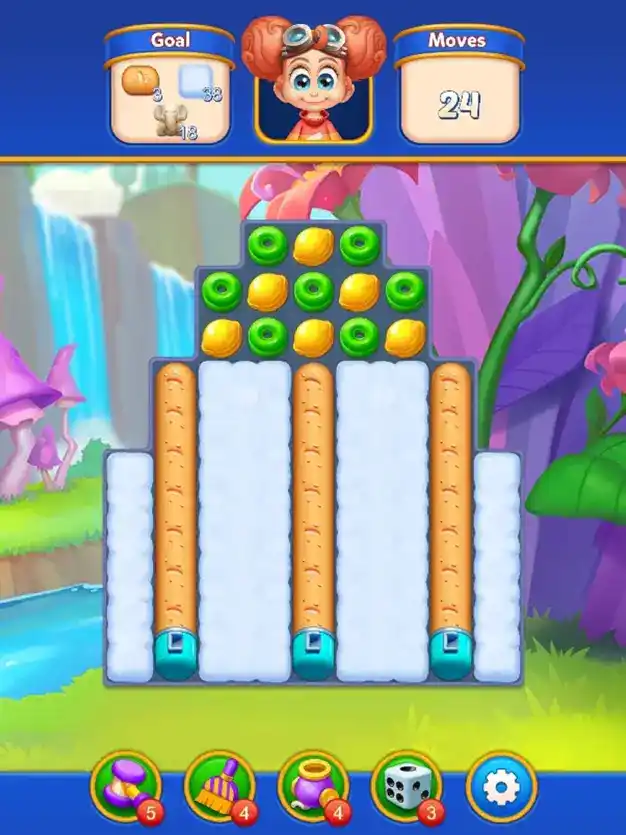The image size is (626, 835).
Task: Tap the center green donut in second row
Action: pyautogui.click(x=313, y=291)
